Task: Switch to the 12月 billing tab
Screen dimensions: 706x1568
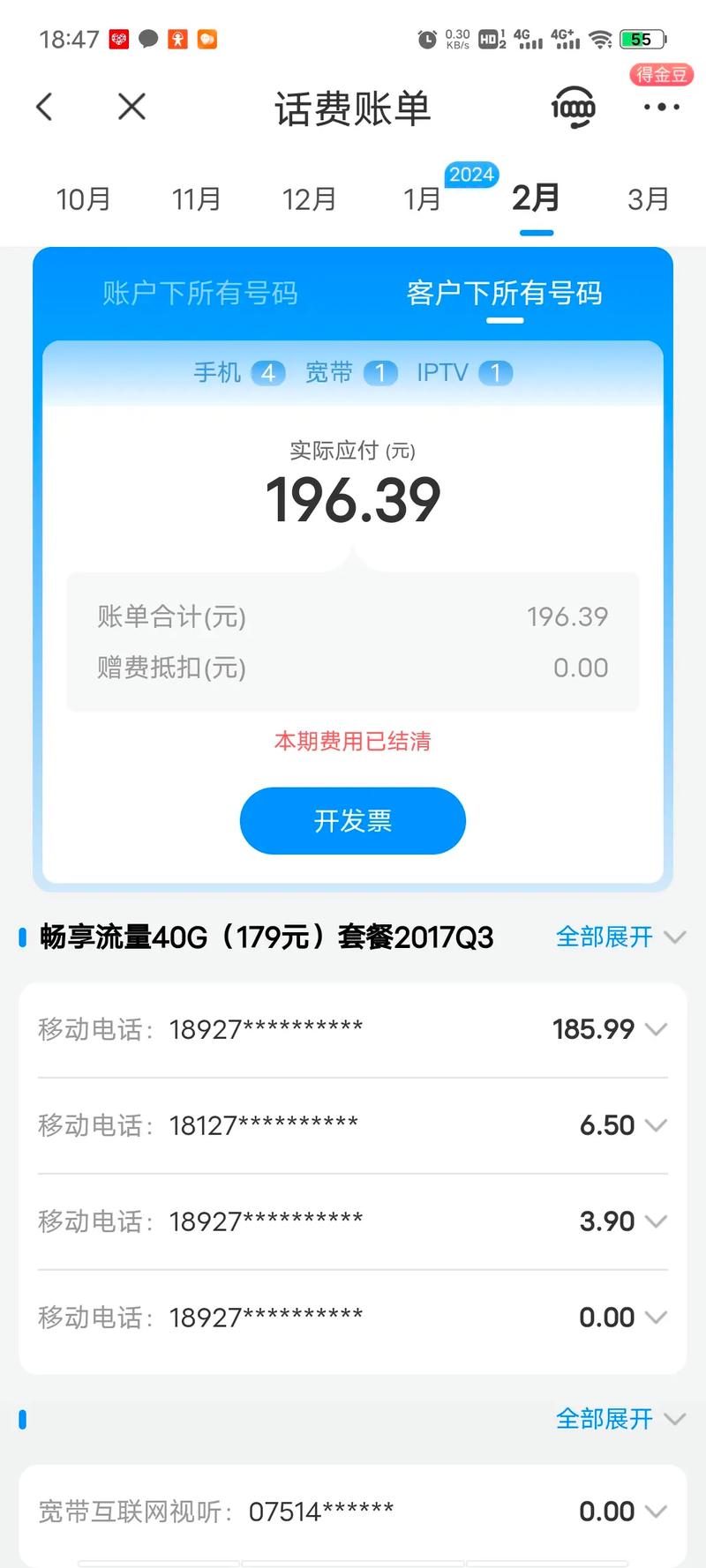Action: point(309,199)
